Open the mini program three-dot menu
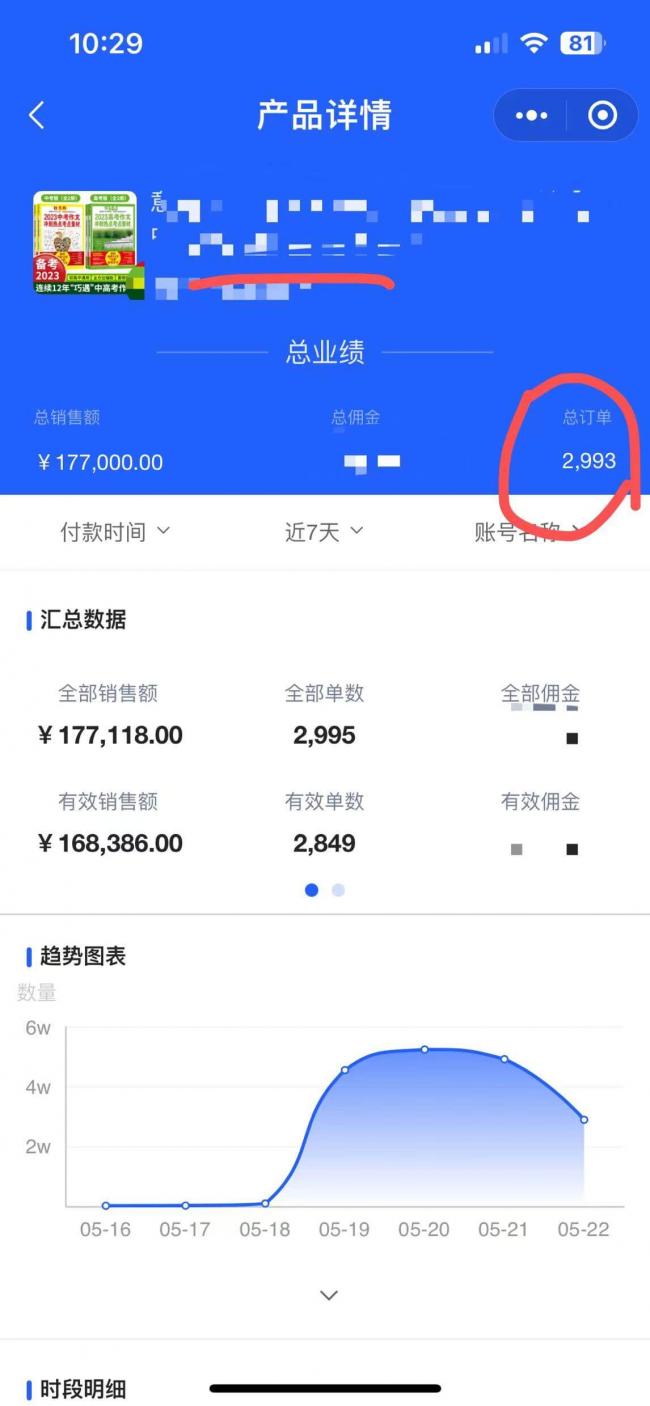Image resolution: width=650 pixels, height=1406 pixels. click(531, 115)
